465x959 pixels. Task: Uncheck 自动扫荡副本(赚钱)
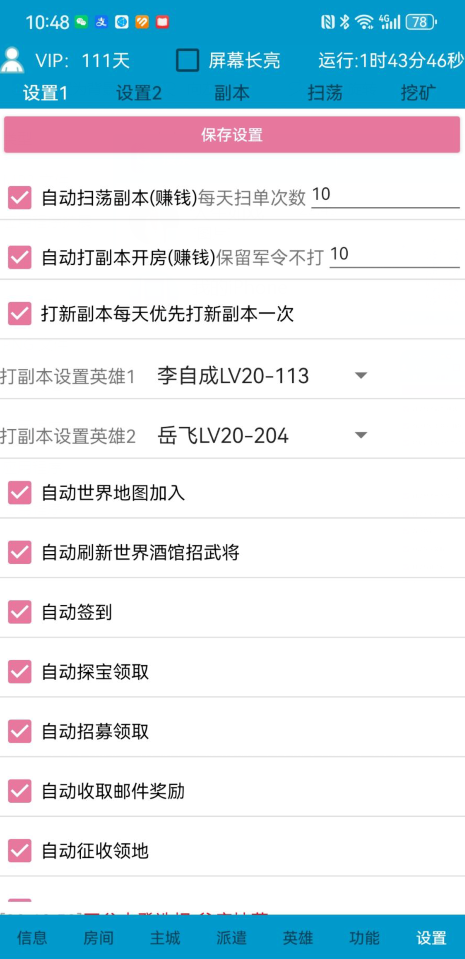pos(20,198)
